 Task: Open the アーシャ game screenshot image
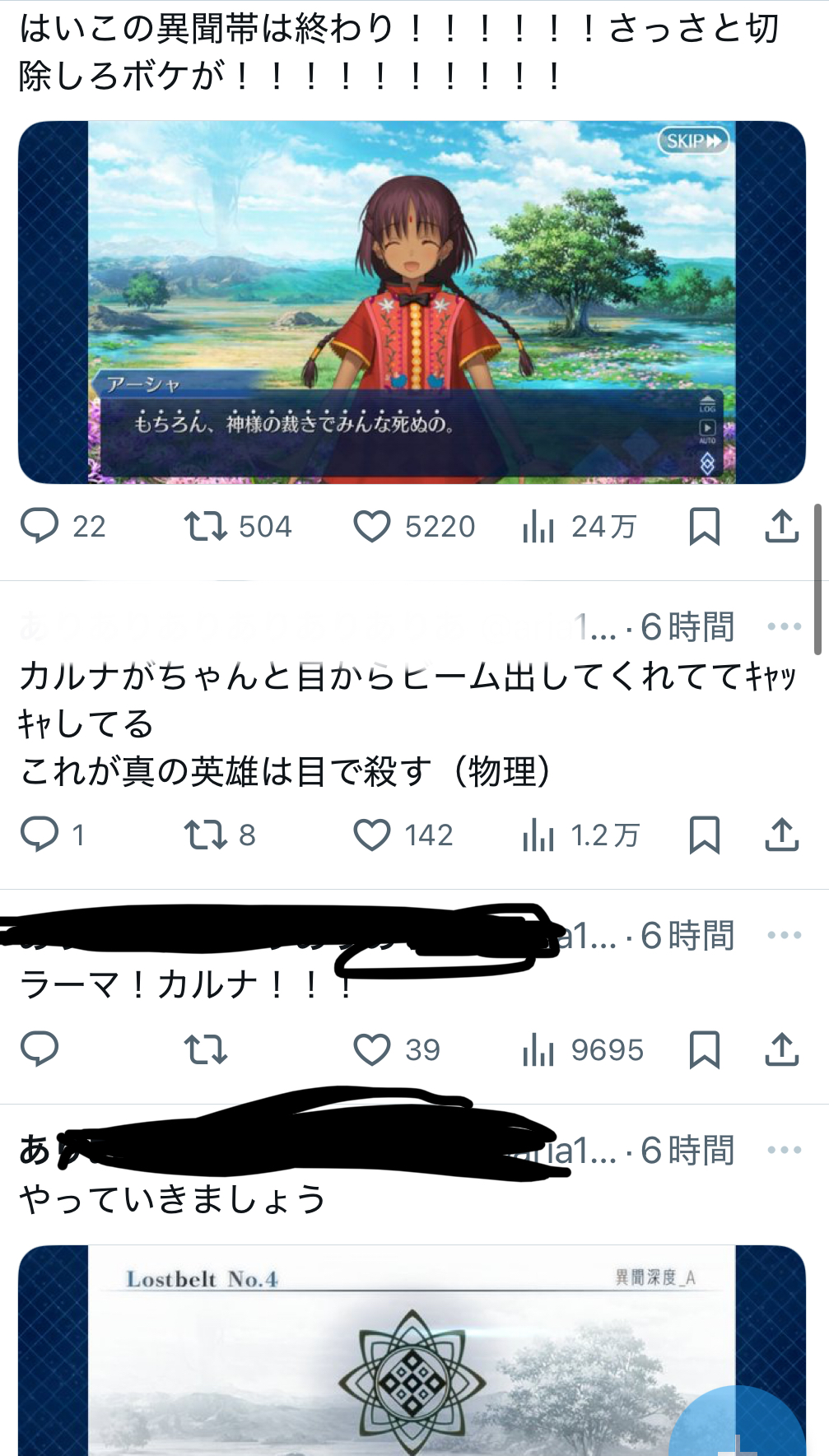pyautogui.click(x=412, y=302)
